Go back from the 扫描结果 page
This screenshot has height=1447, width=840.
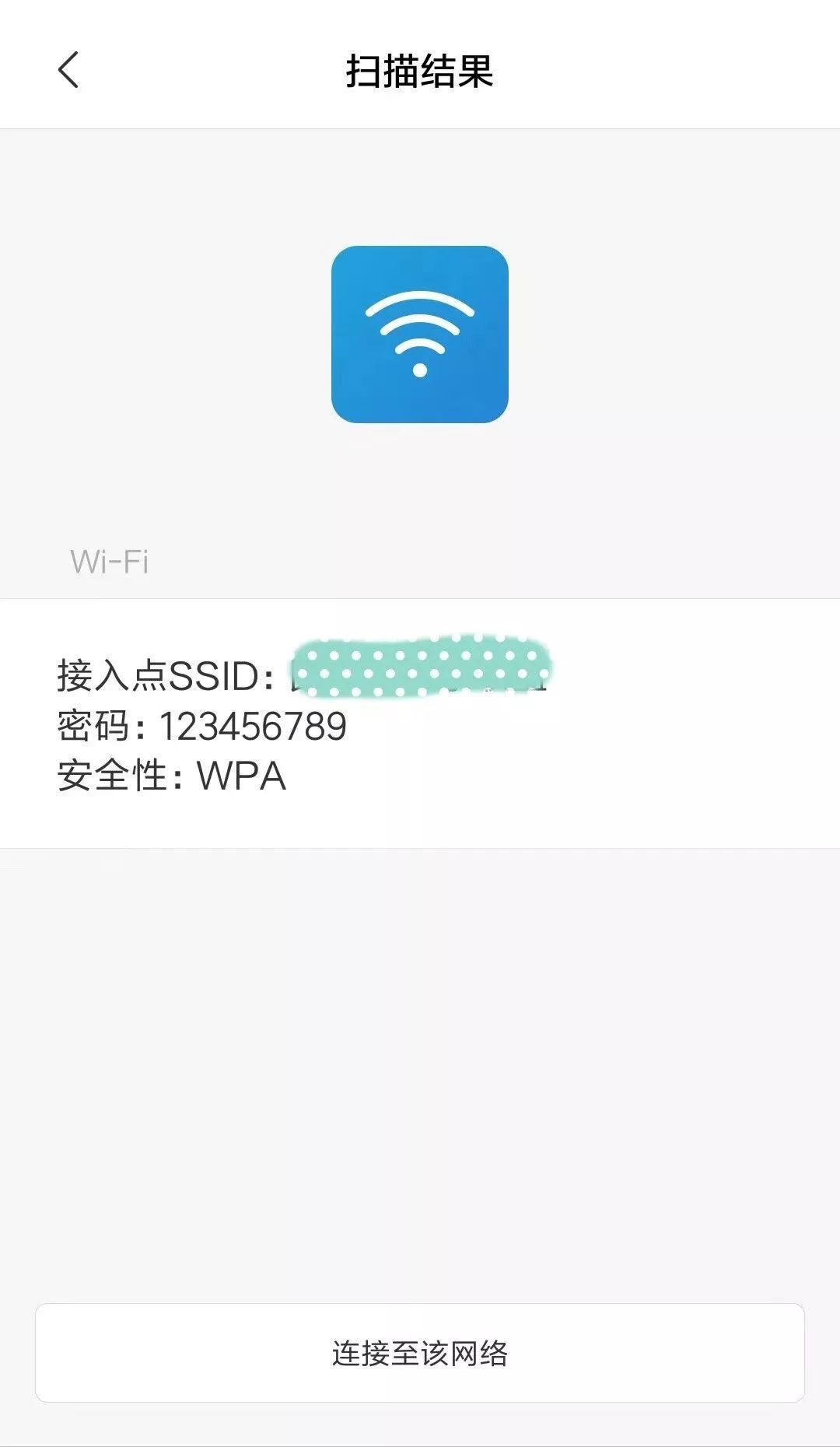68,70
